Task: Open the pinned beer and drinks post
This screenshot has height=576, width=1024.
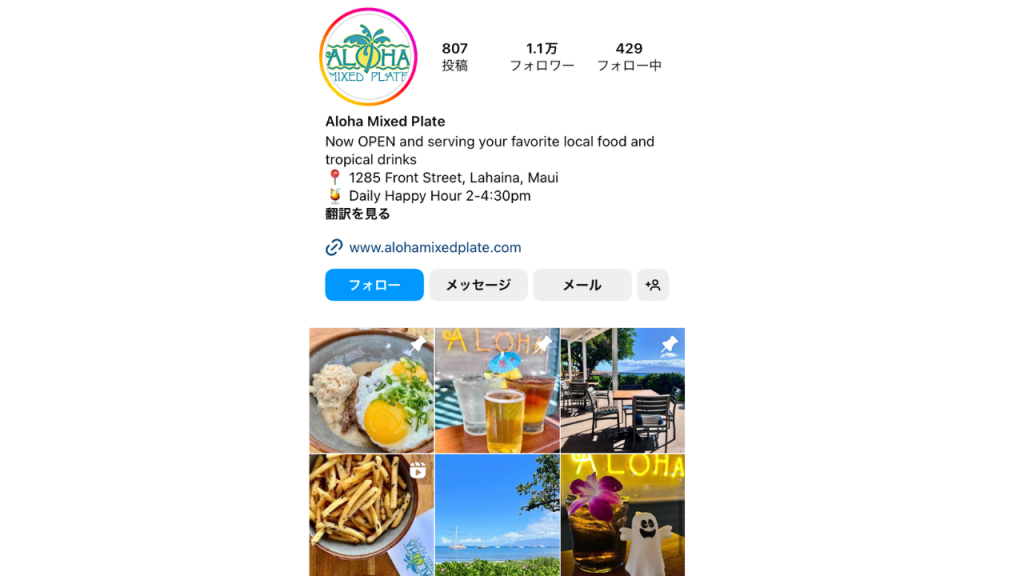Action: click(x=497, y=390)
